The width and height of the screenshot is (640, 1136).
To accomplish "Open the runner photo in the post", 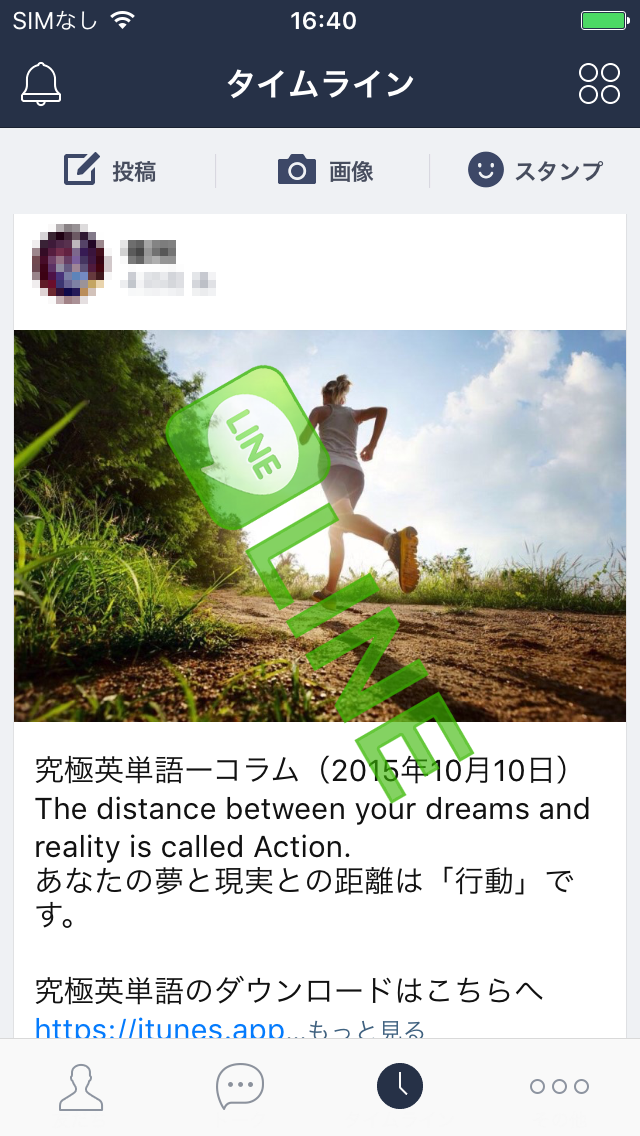I will (x=320, y=525).
